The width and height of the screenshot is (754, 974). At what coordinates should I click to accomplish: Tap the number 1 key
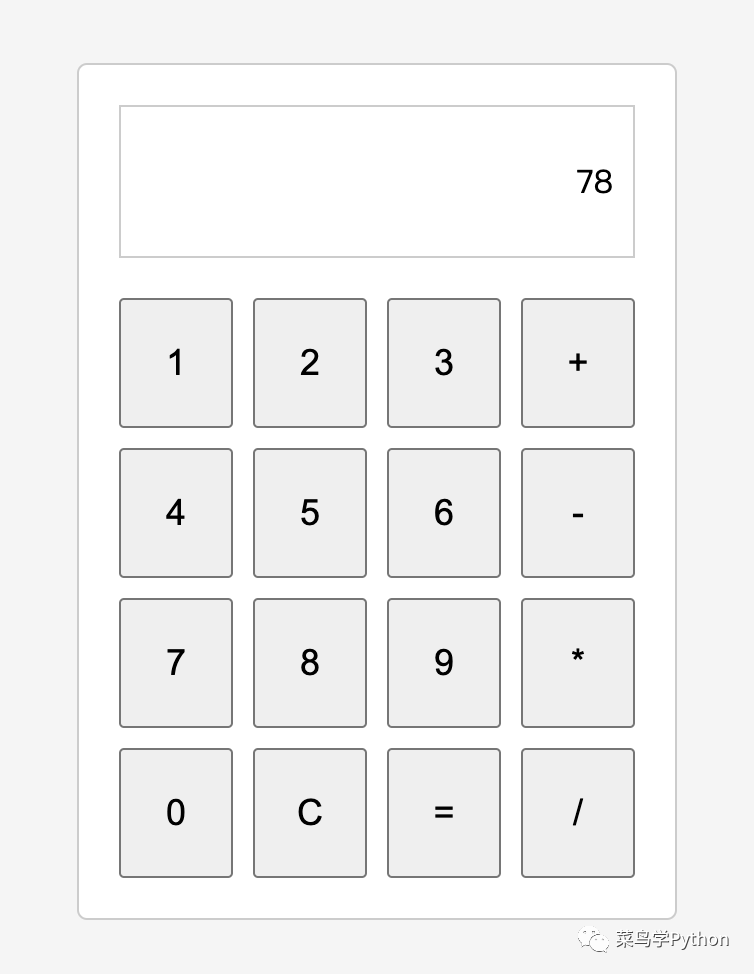tap(176, 363)
